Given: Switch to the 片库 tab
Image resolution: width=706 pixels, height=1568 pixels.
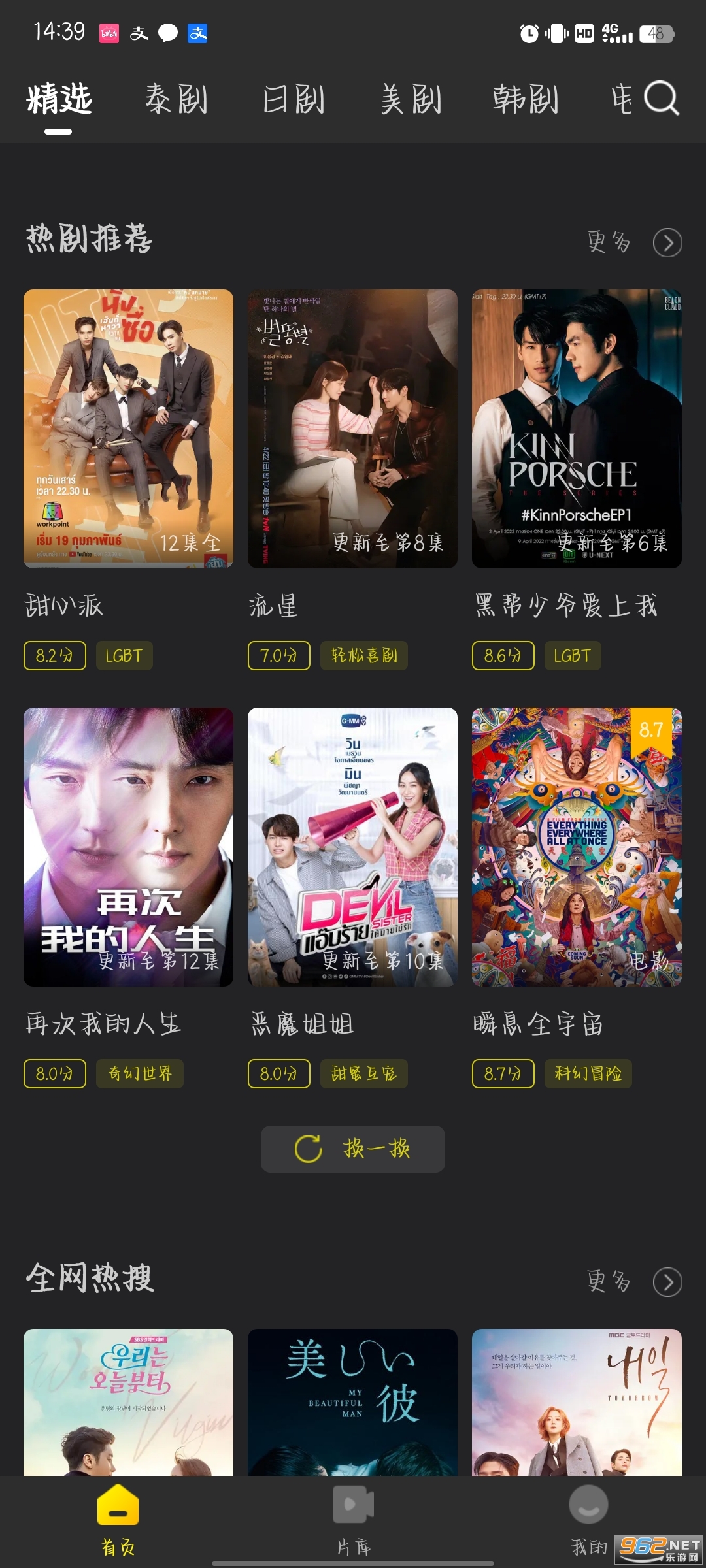Looking at the screenshot, I should click(x=353, y=1519).
